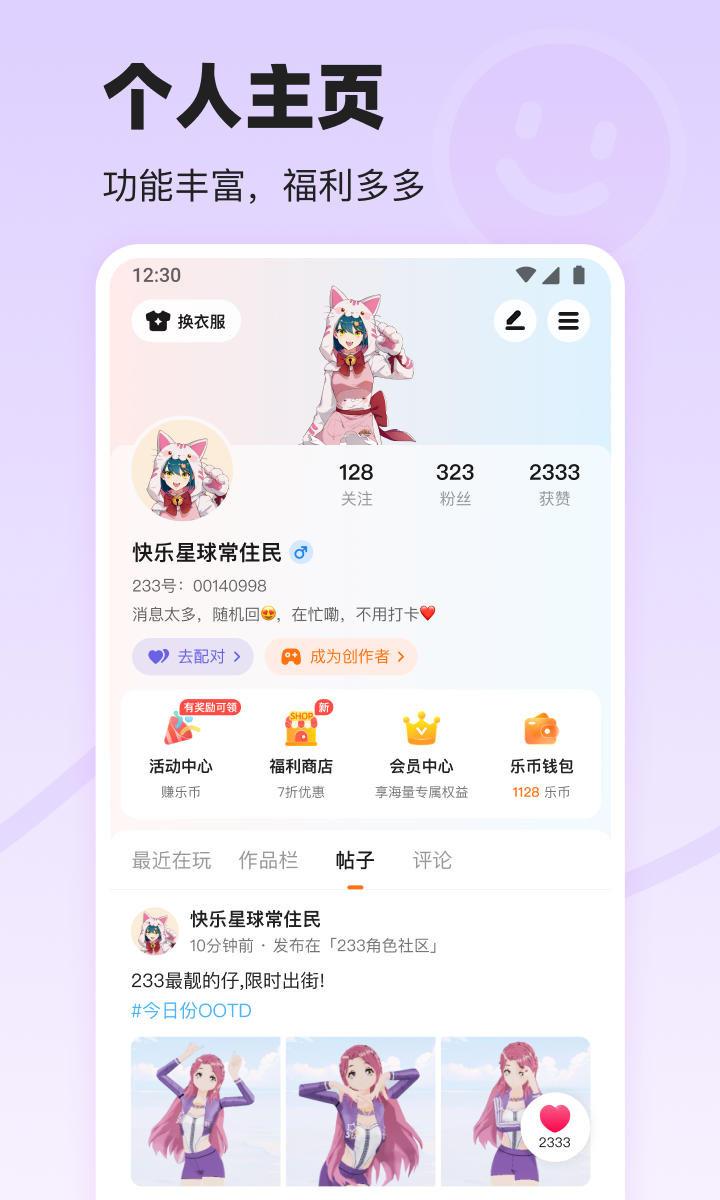The image size is (720, 1200).
Task: Tap the edit pencil icon
Action: (515, 321)
